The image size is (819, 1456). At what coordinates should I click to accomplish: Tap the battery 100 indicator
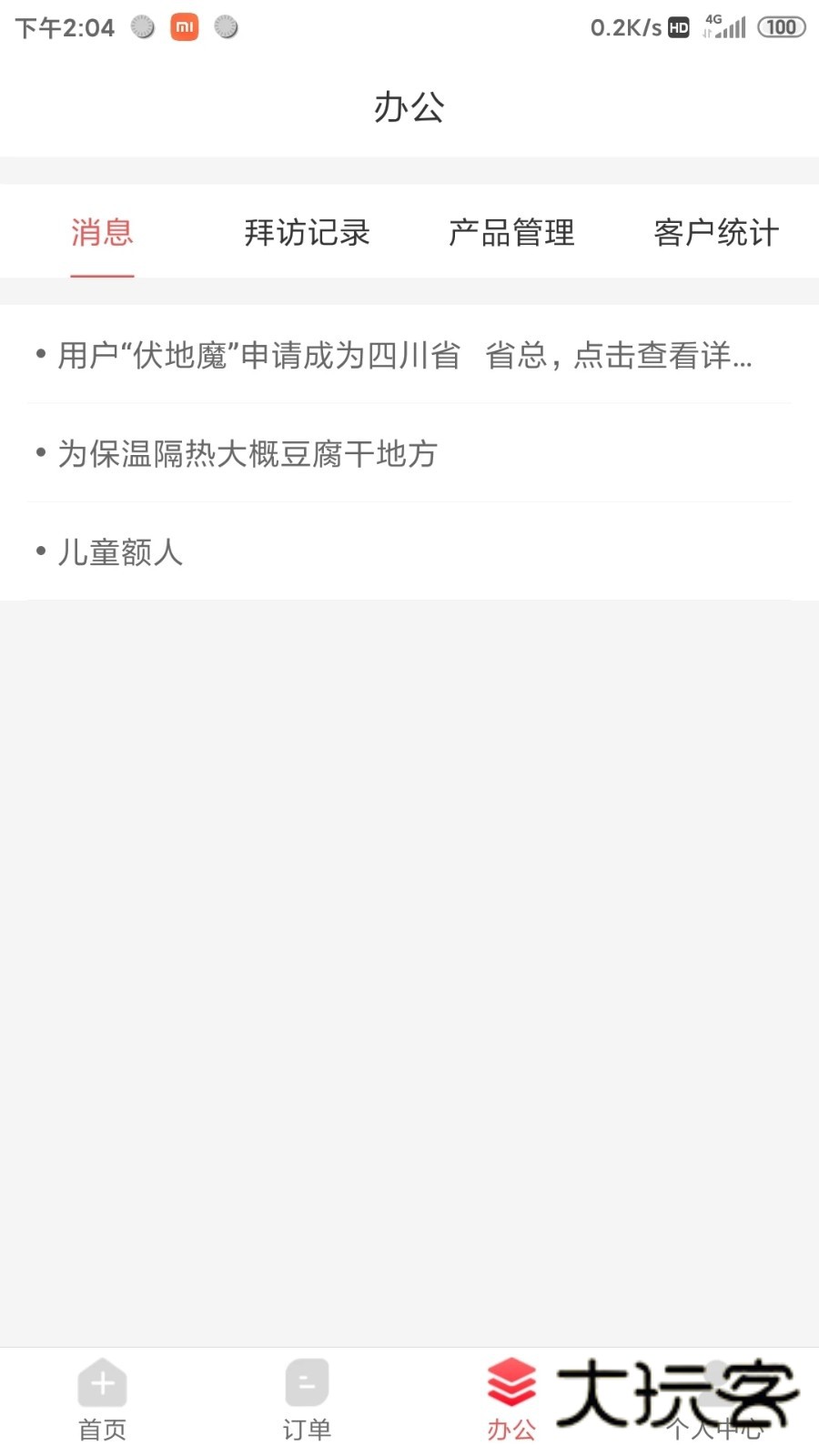pyautogui.click(x=781, y=27)
